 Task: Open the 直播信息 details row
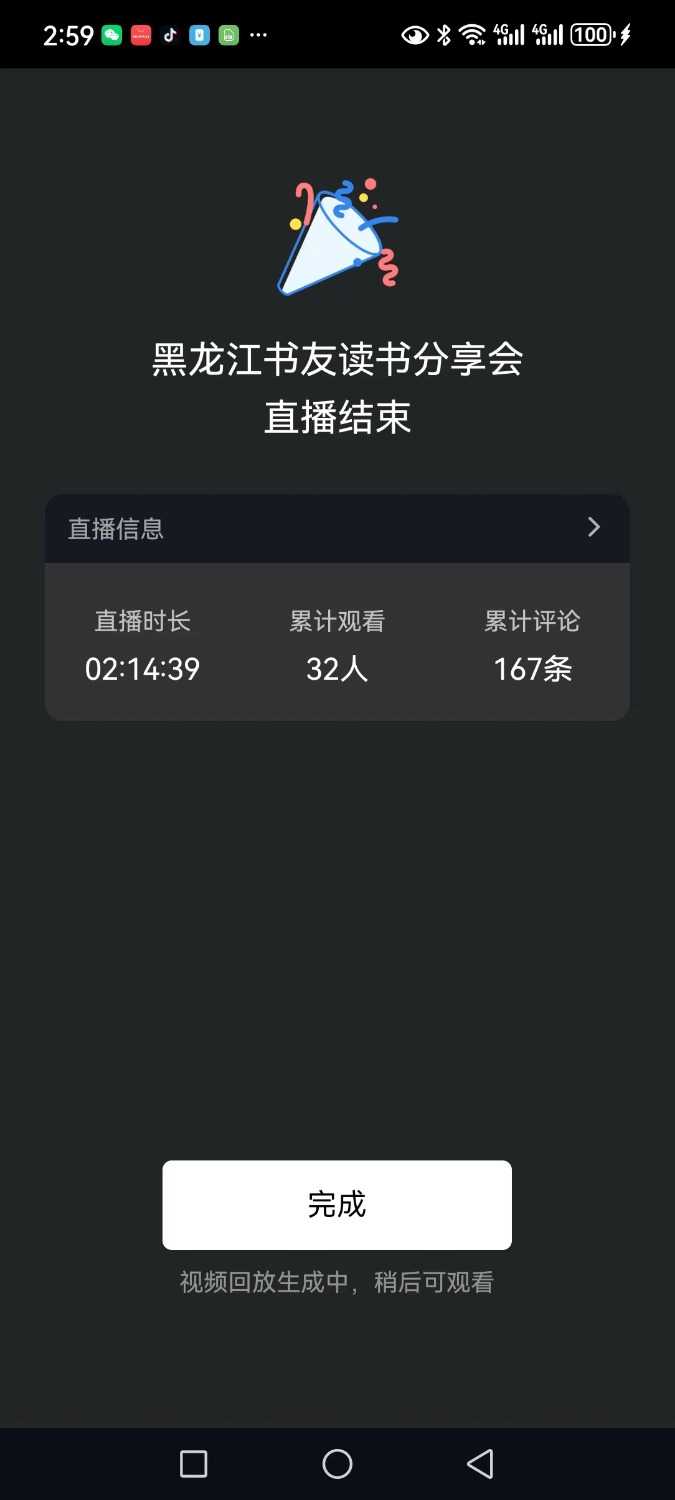click(x=337, y=528)
